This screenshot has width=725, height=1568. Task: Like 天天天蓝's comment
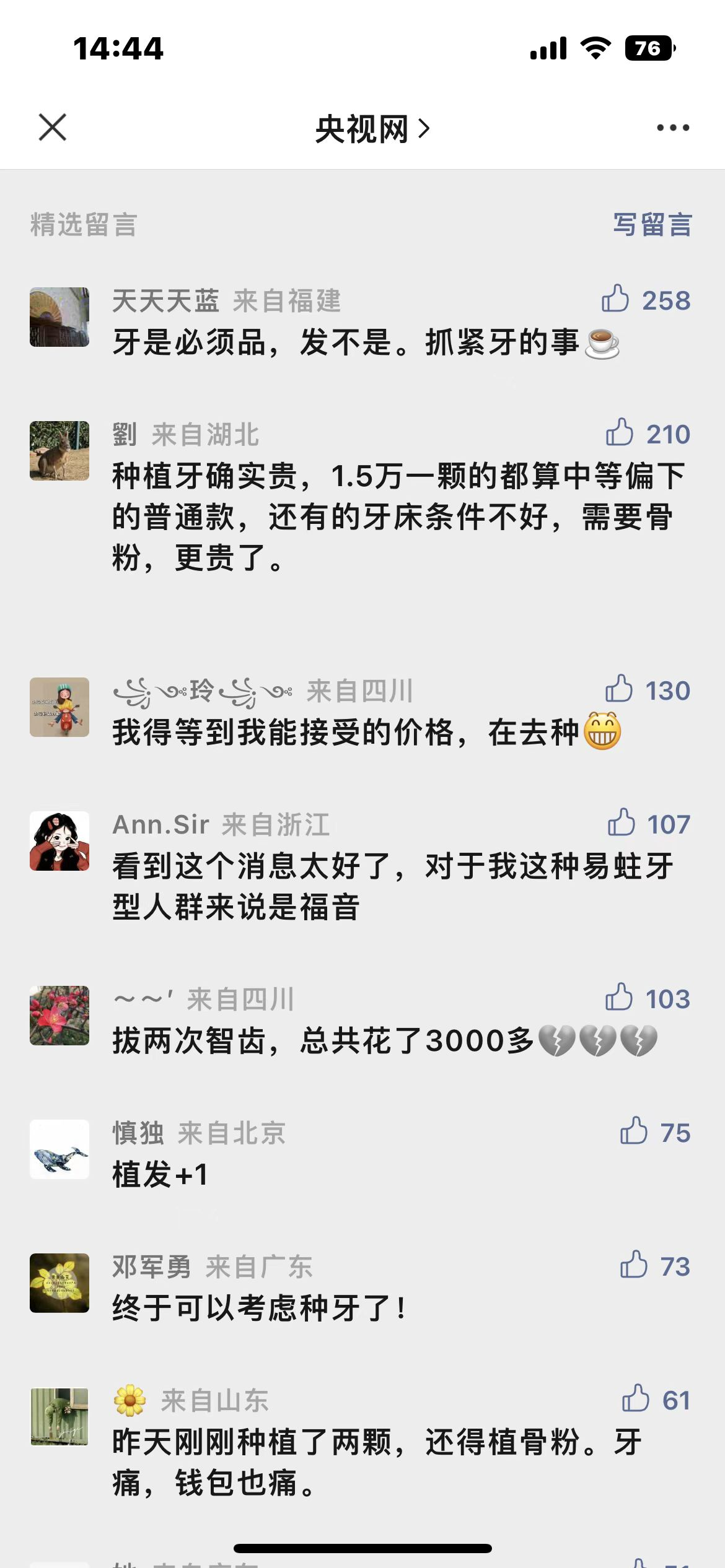pyautogui.click(x=615, y=299)
